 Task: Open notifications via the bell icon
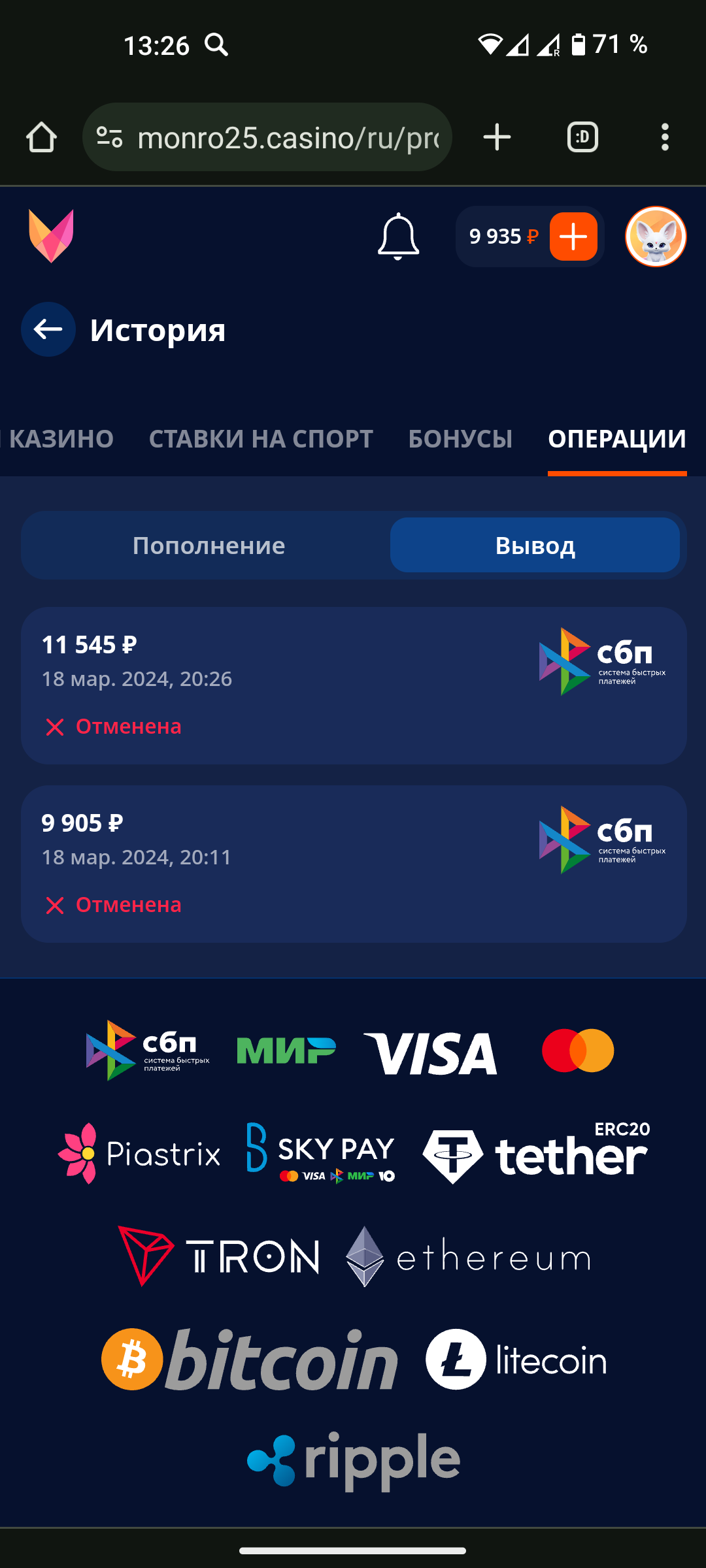click(x=397, y=237)
